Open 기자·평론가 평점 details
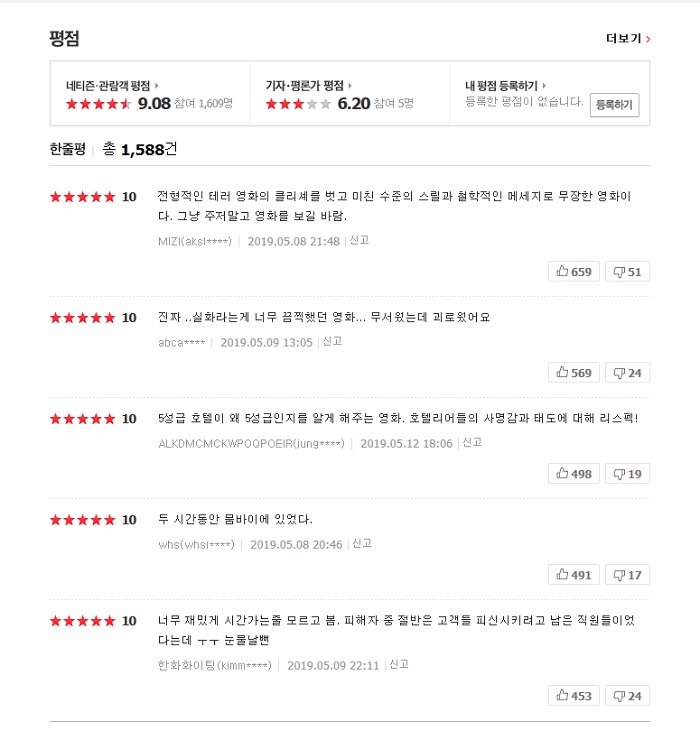The image size is (700, 749). click(308, 86)
